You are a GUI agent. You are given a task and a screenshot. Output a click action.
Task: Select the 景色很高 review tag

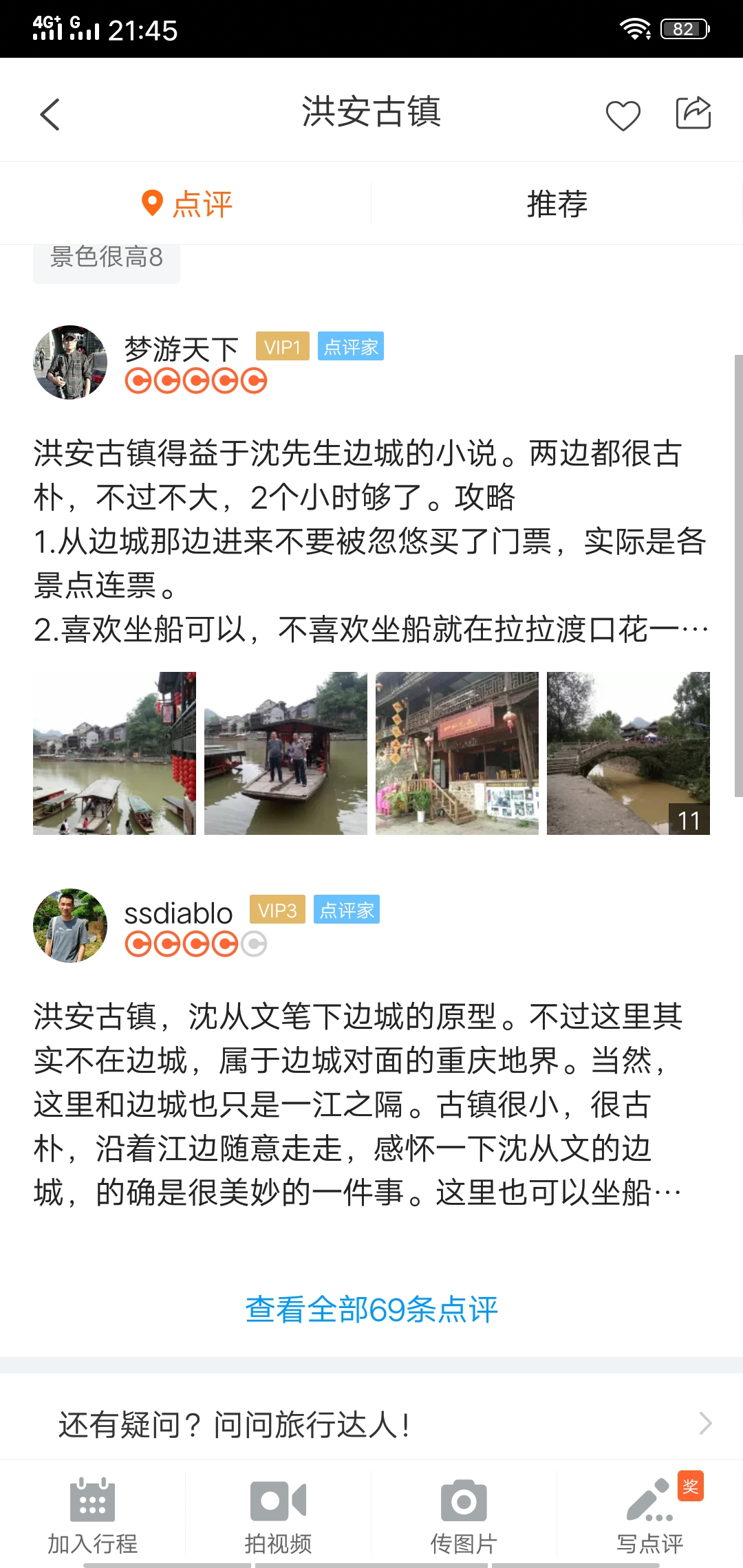click(107, 259)
